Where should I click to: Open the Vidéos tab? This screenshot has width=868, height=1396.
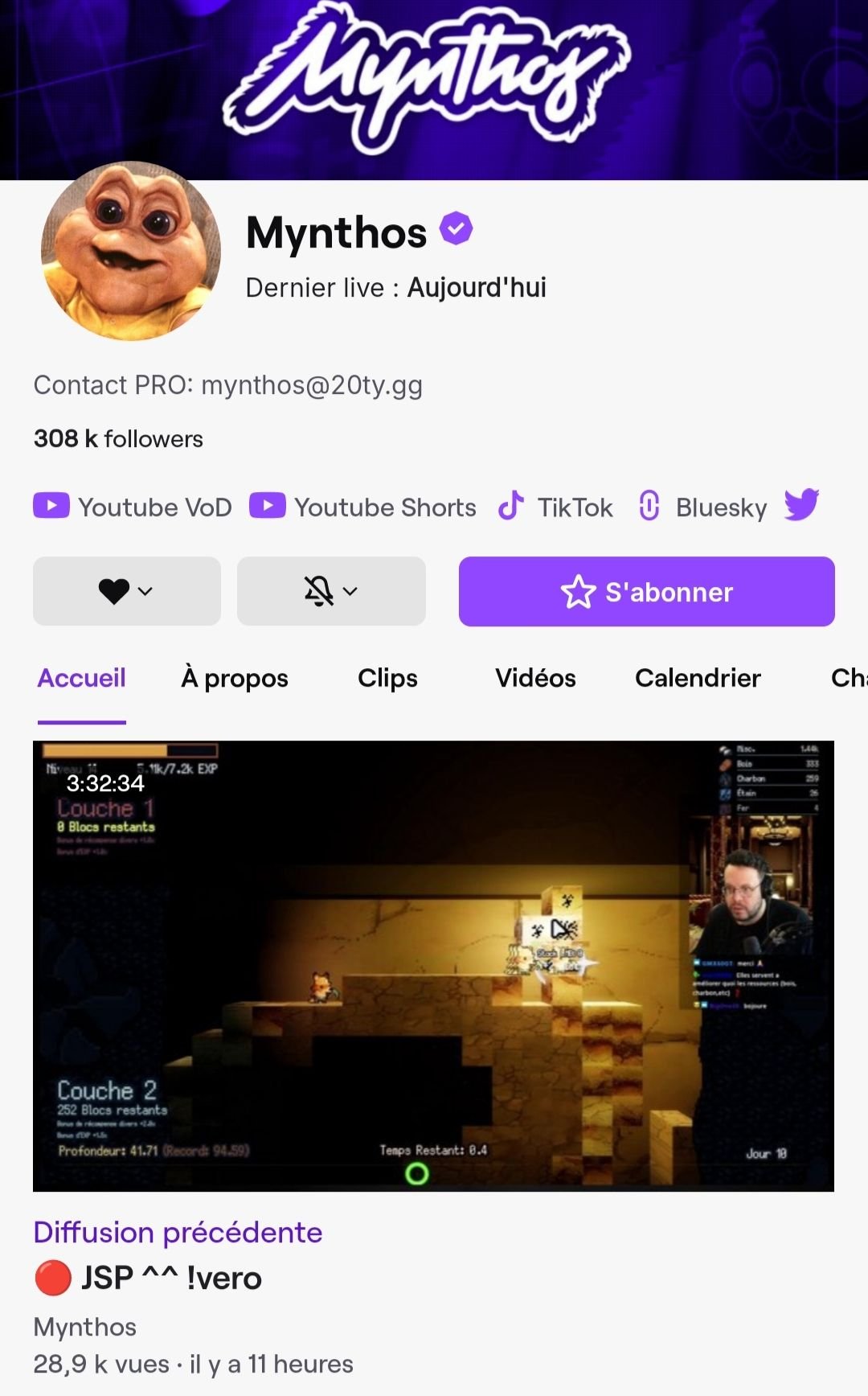click(535, 678)
